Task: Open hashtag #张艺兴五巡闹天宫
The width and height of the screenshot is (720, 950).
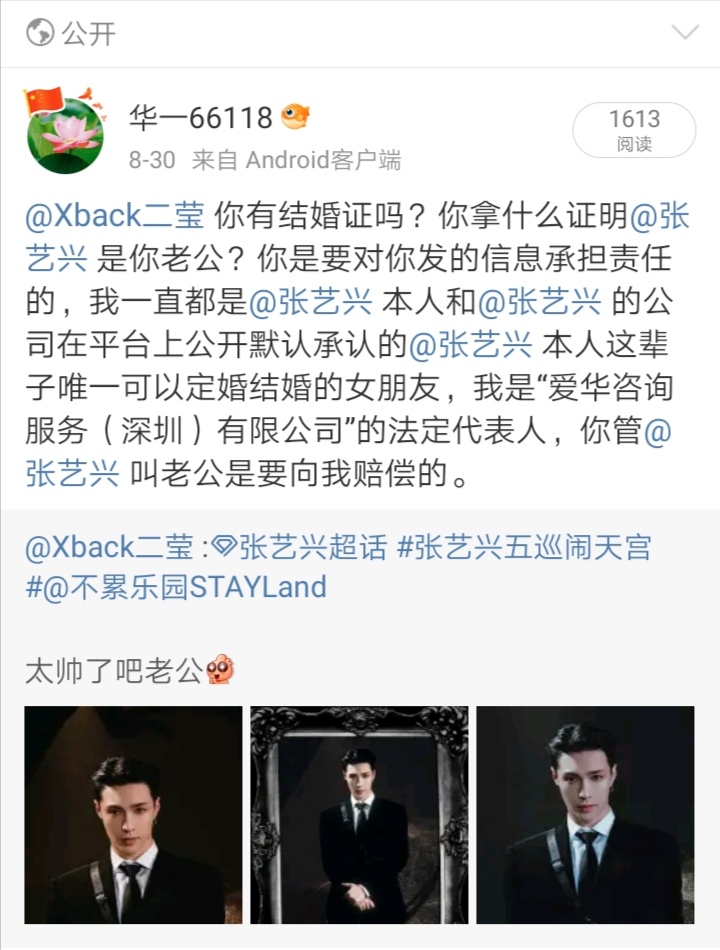Action: [x=524, y=547]
